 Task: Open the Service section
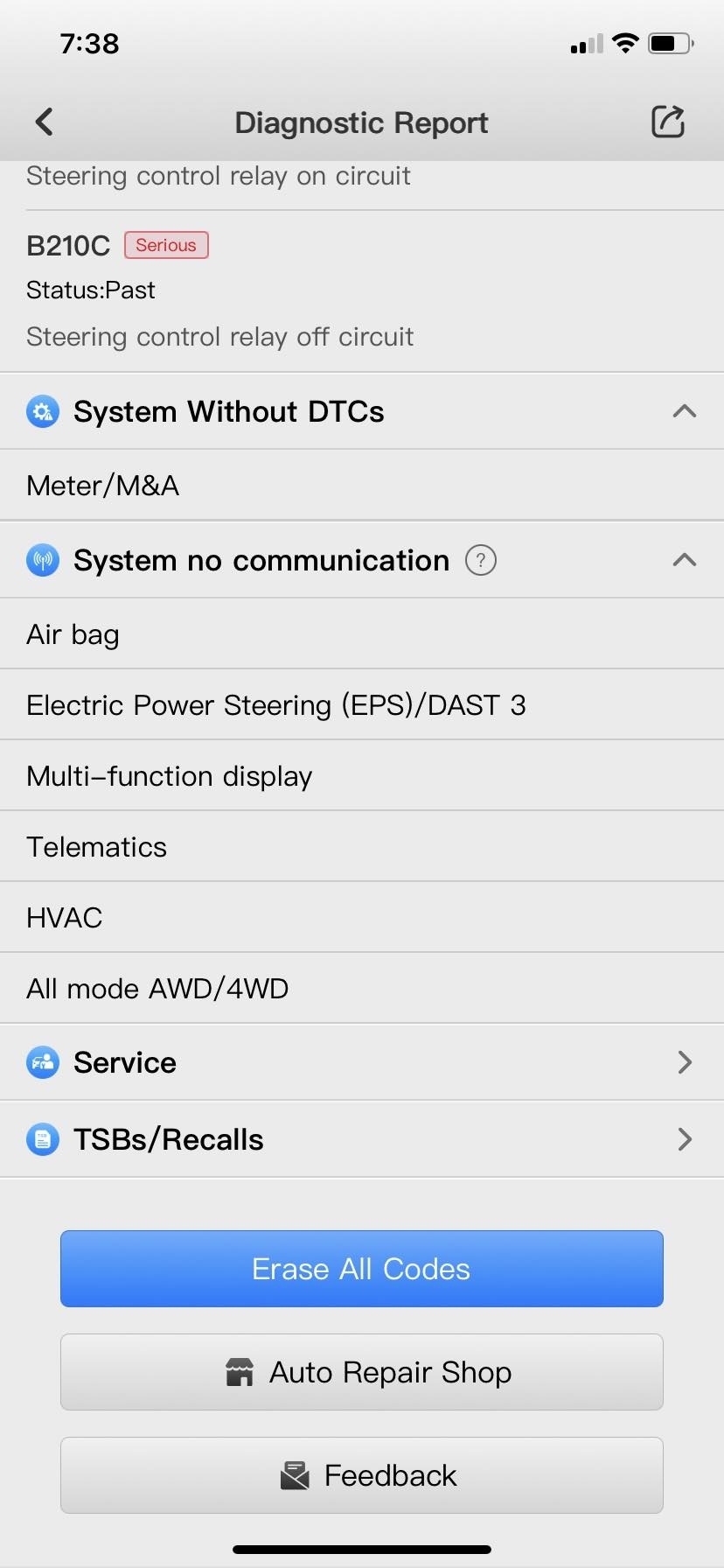click(362, 1062)
